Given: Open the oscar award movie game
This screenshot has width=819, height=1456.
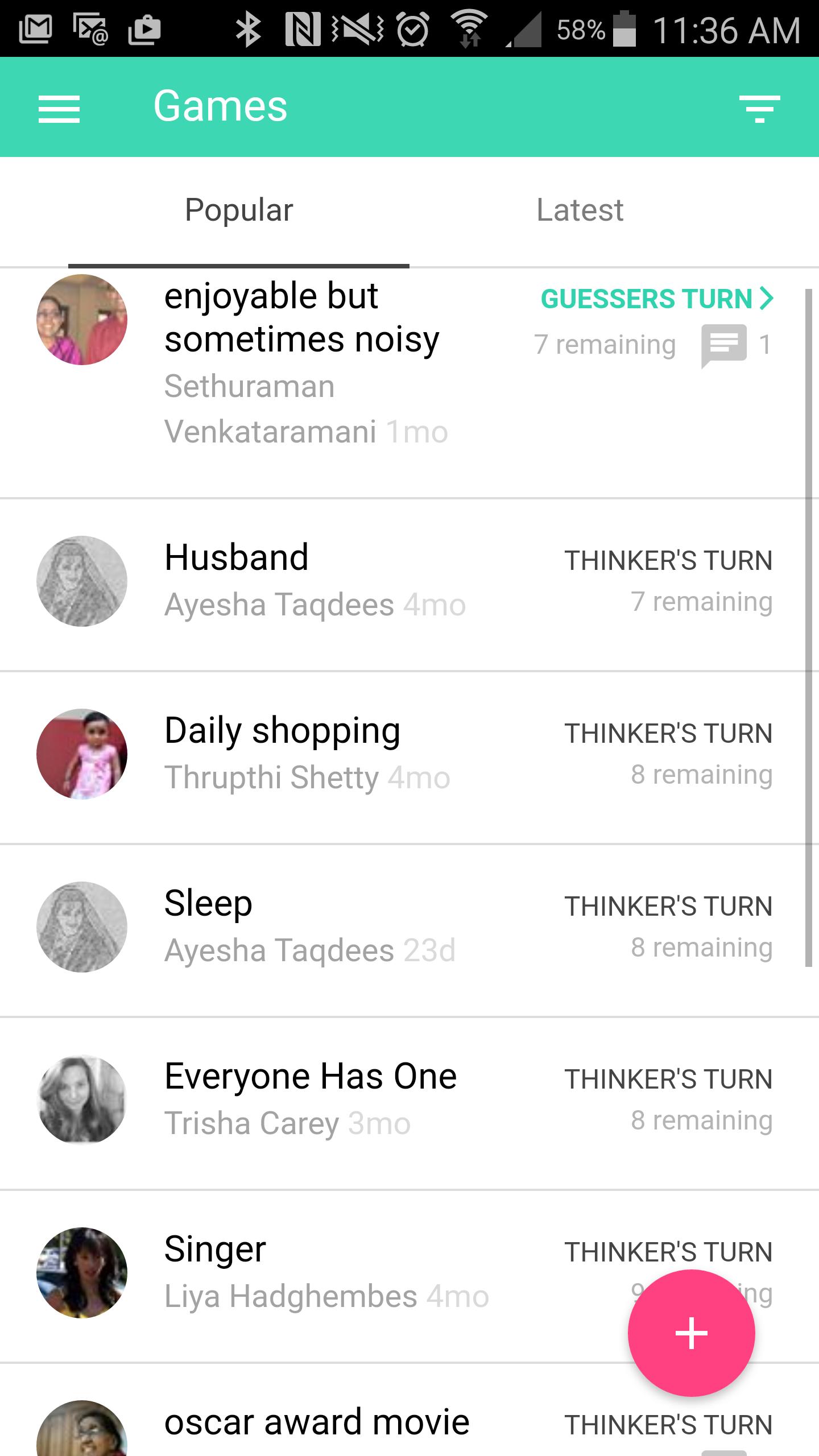Looking at the screenshot, I should click(316, 1422).
